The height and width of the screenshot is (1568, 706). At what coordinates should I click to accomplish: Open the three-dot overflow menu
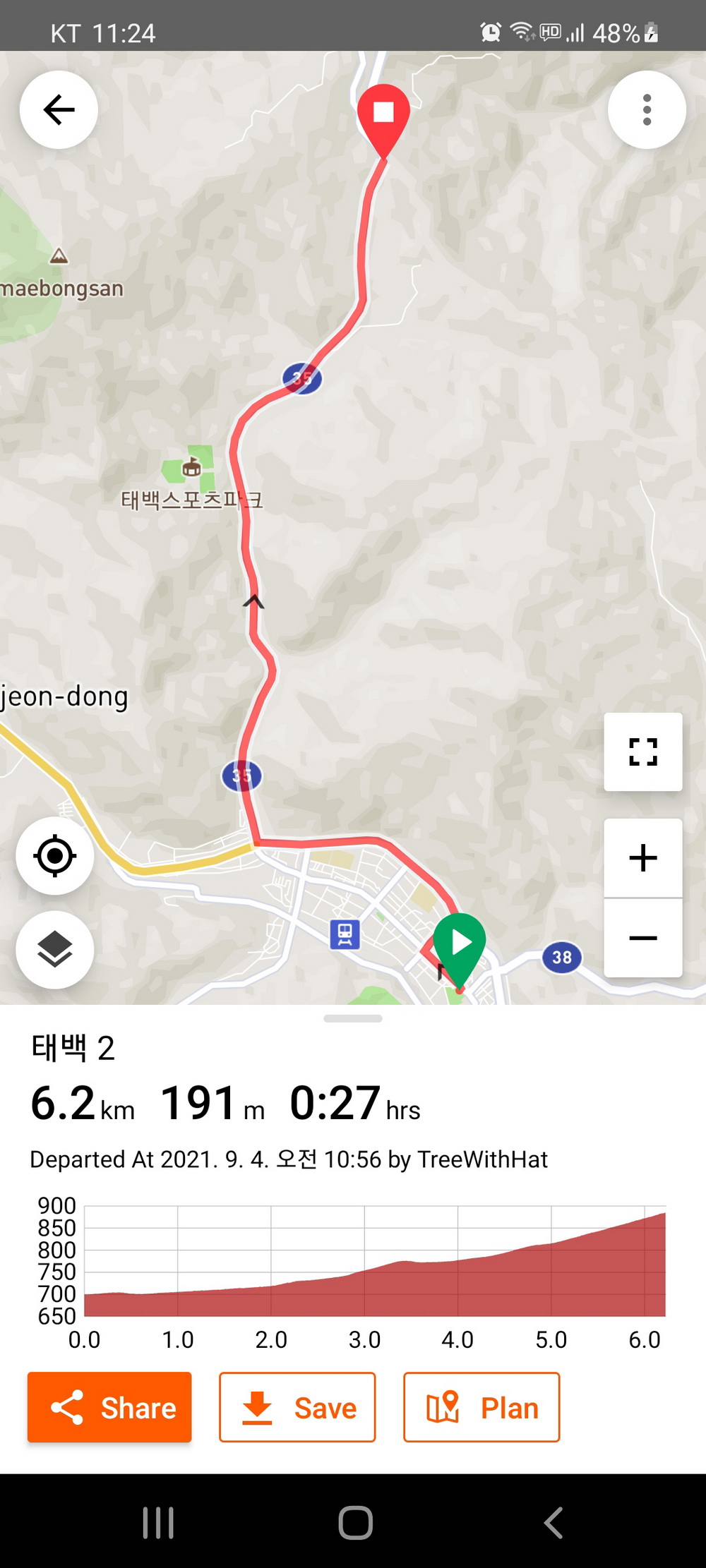647,109
